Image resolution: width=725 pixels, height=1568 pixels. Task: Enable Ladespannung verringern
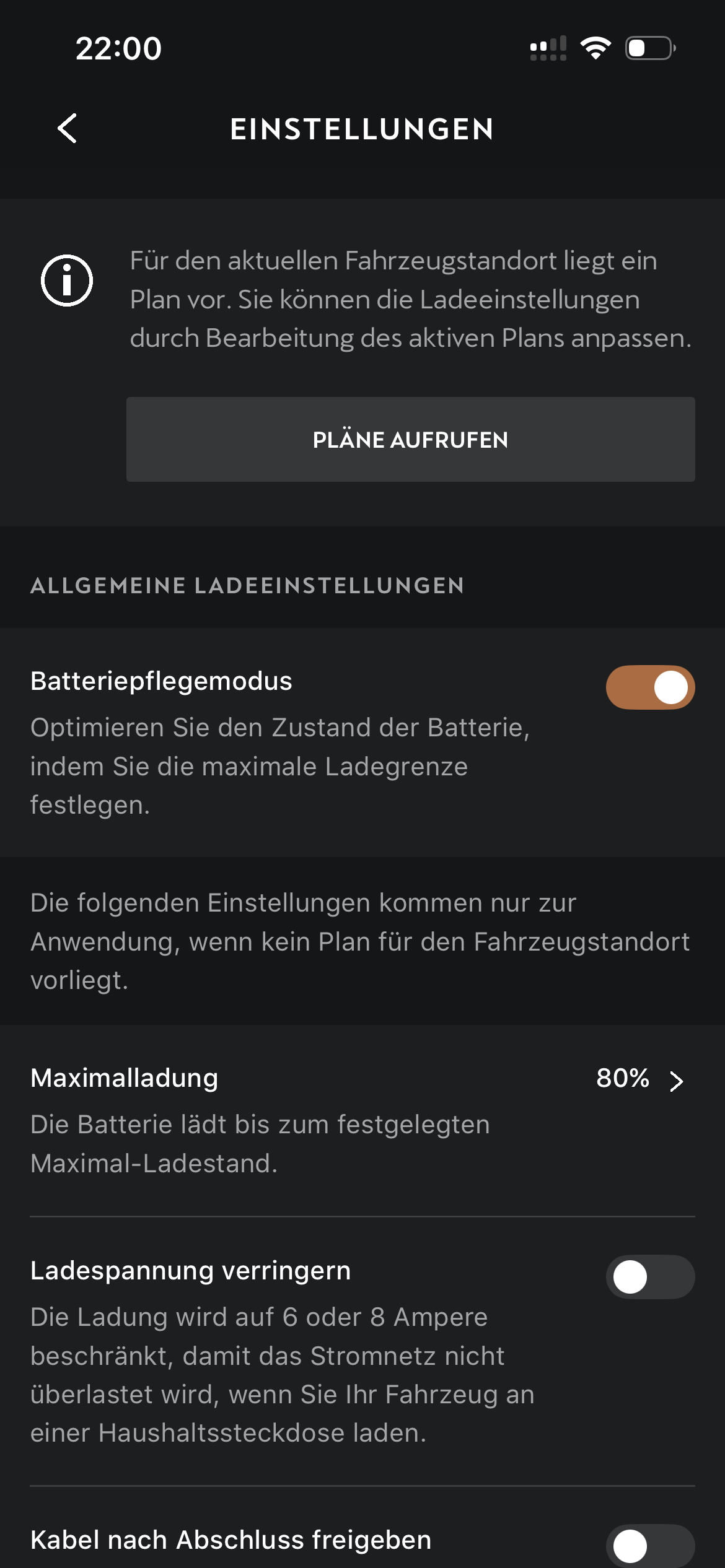pos(650,1277)
